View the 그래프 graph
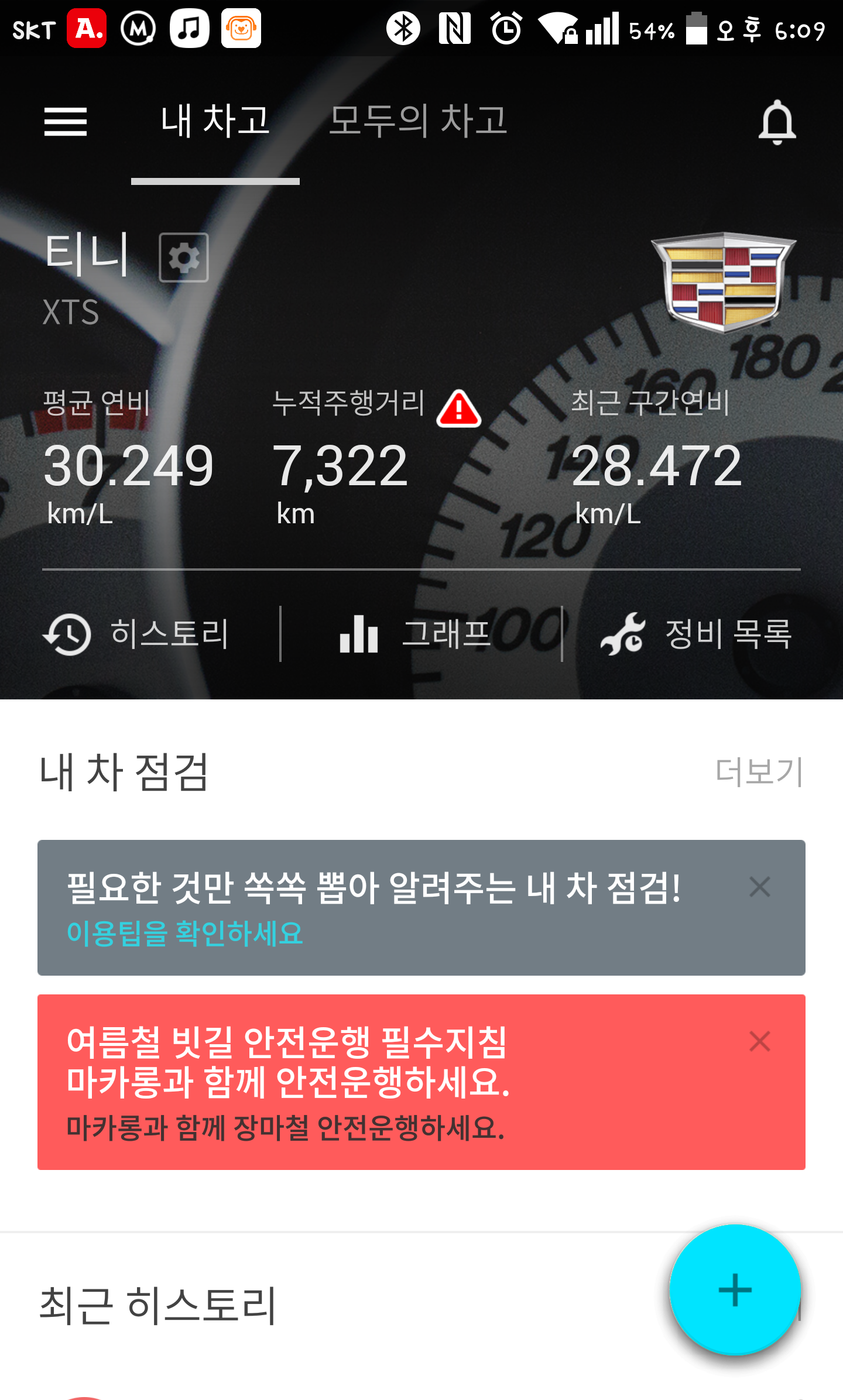This screenshot has width=843, height=1400. point(417,634)
